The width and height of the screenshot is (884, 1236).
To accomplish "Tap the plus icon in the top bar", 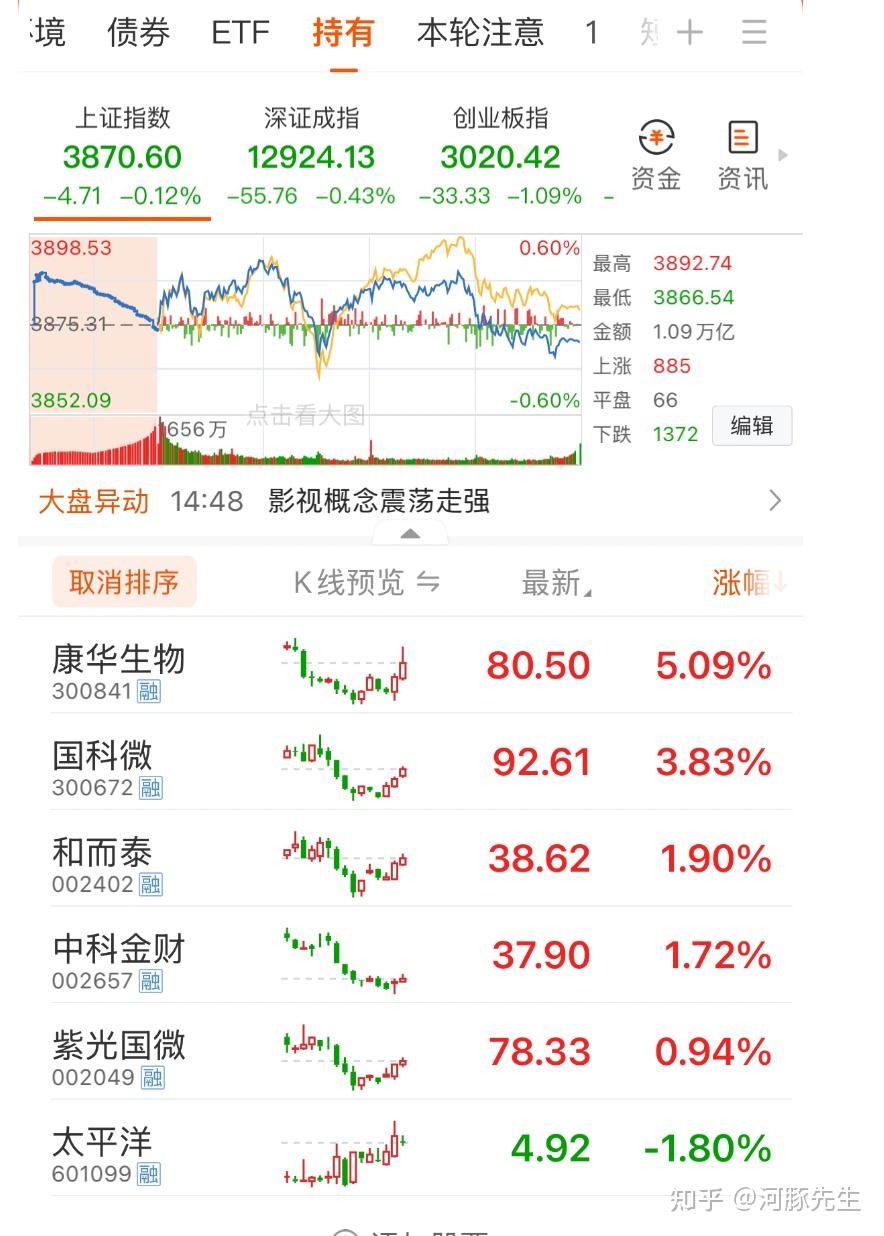I will pos(689,32).
